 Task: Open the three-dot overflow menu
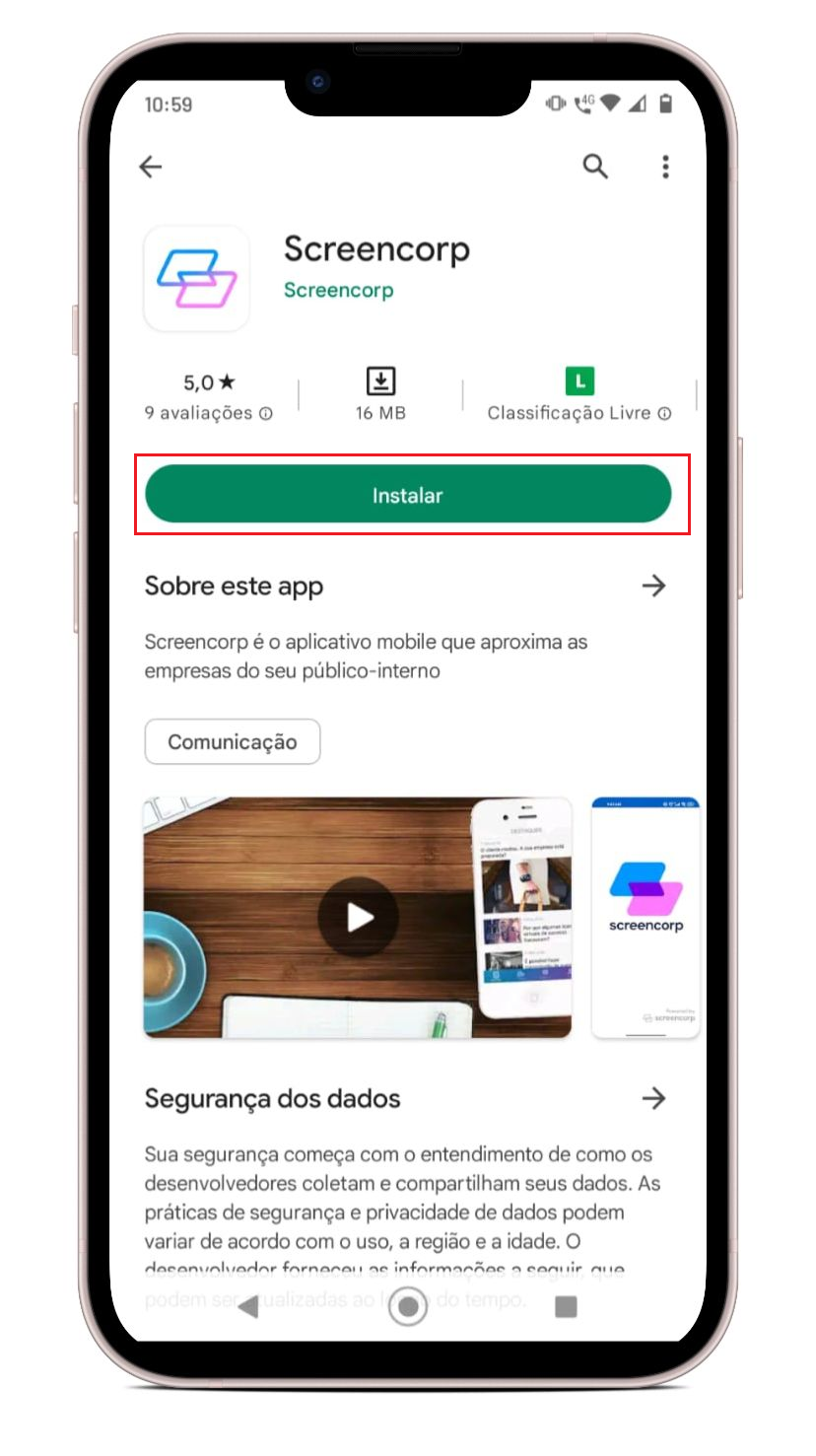(x=665, y=167)
